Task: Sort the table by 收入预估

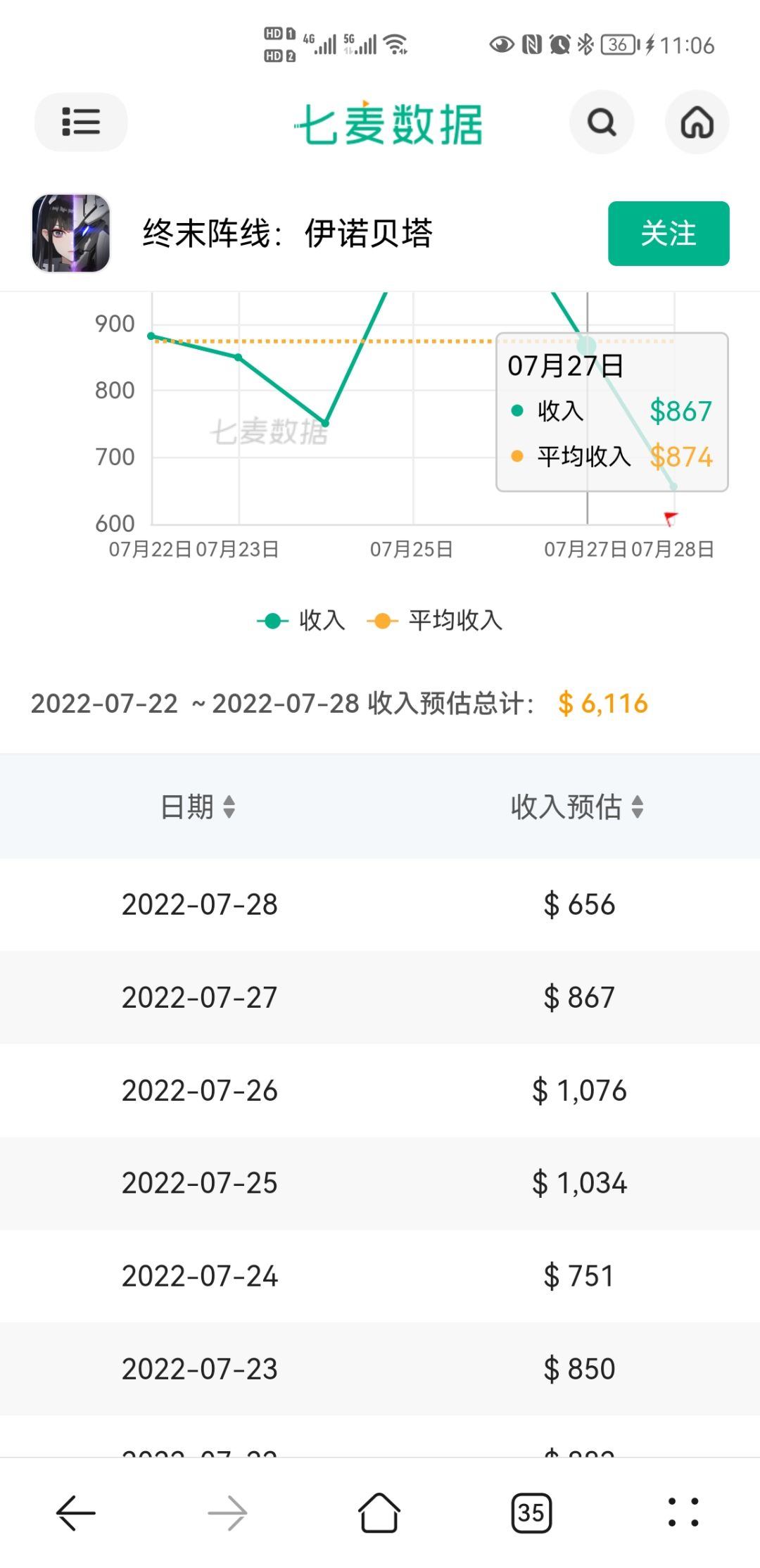Action: [x=577, y=807]
